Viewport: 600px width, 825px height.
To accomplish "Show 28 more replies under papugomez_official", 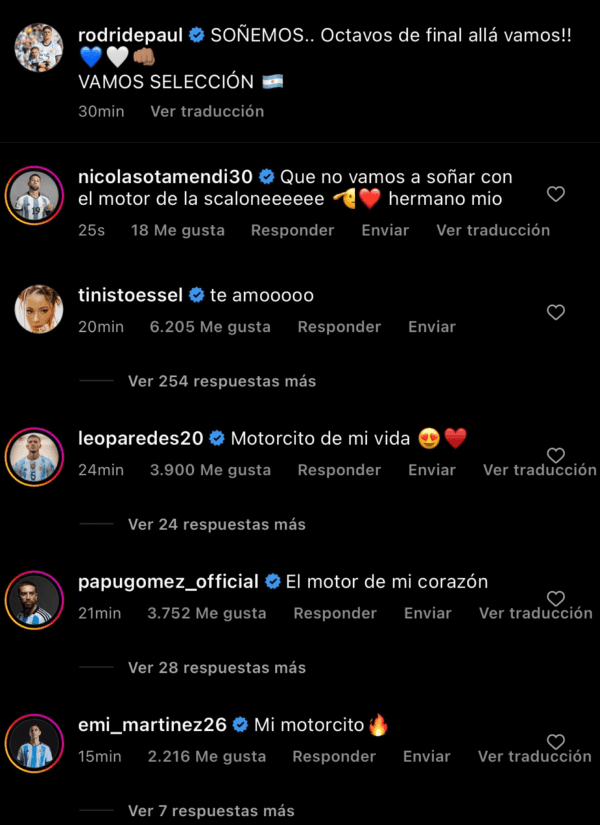I will tap(216, 667).
